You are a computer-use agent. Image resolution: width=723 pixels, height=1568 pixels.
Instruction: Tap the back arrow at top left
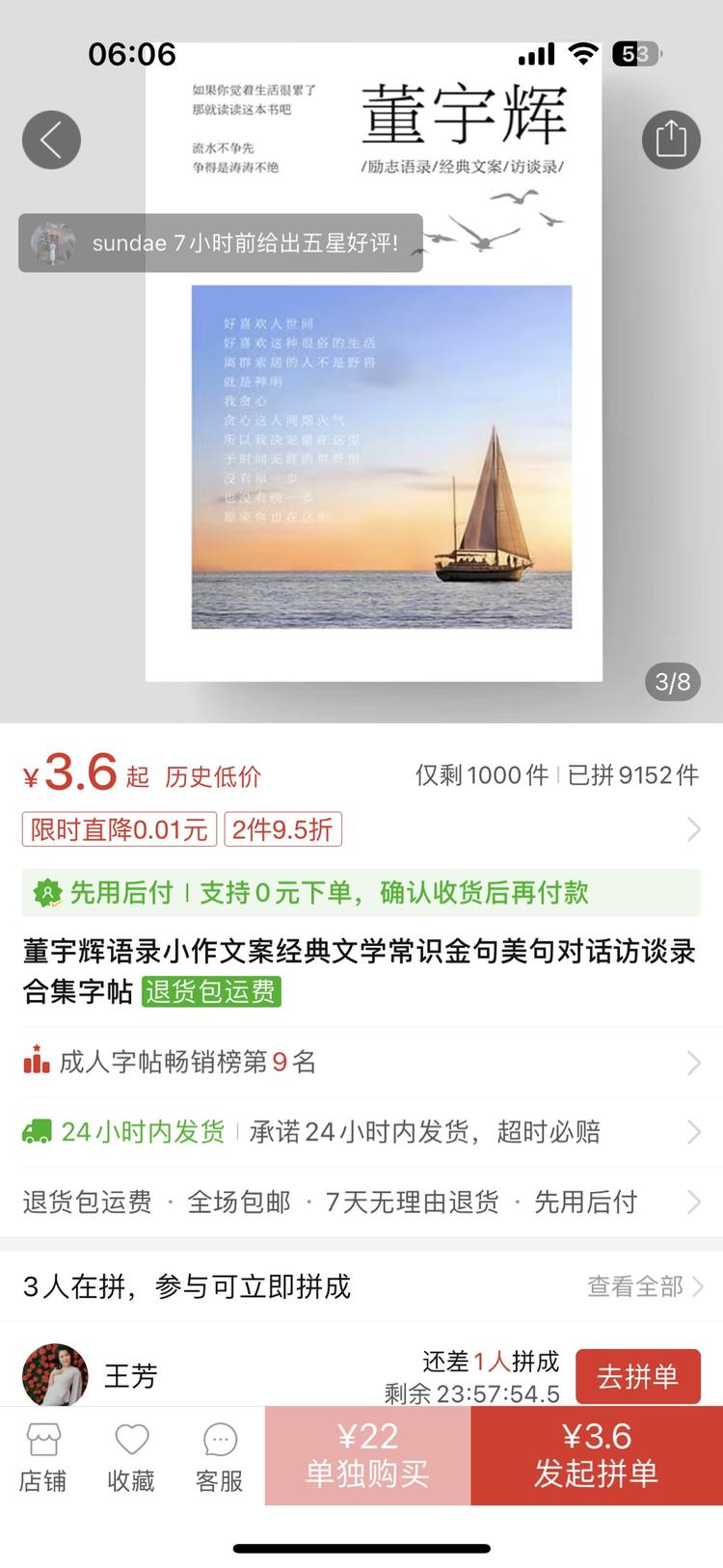tap(51, 139)
